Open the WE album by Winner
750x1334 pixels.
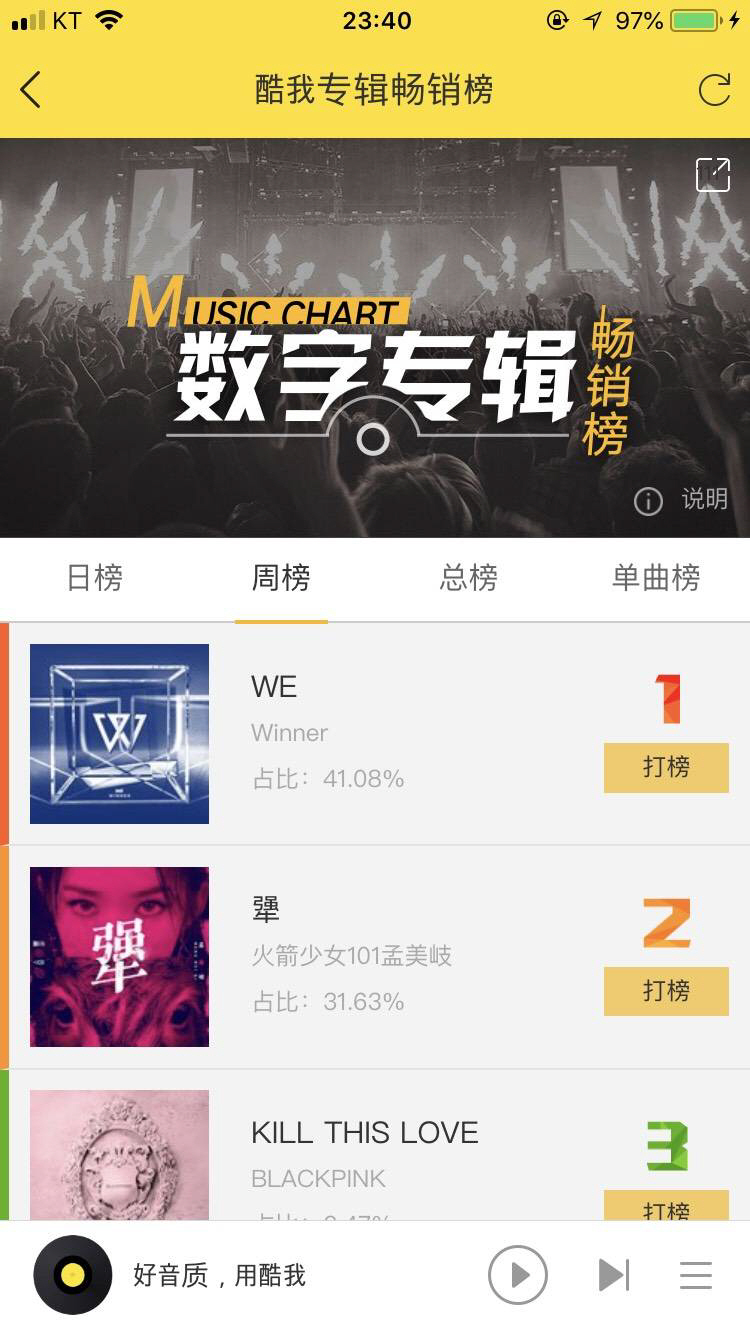120,733
